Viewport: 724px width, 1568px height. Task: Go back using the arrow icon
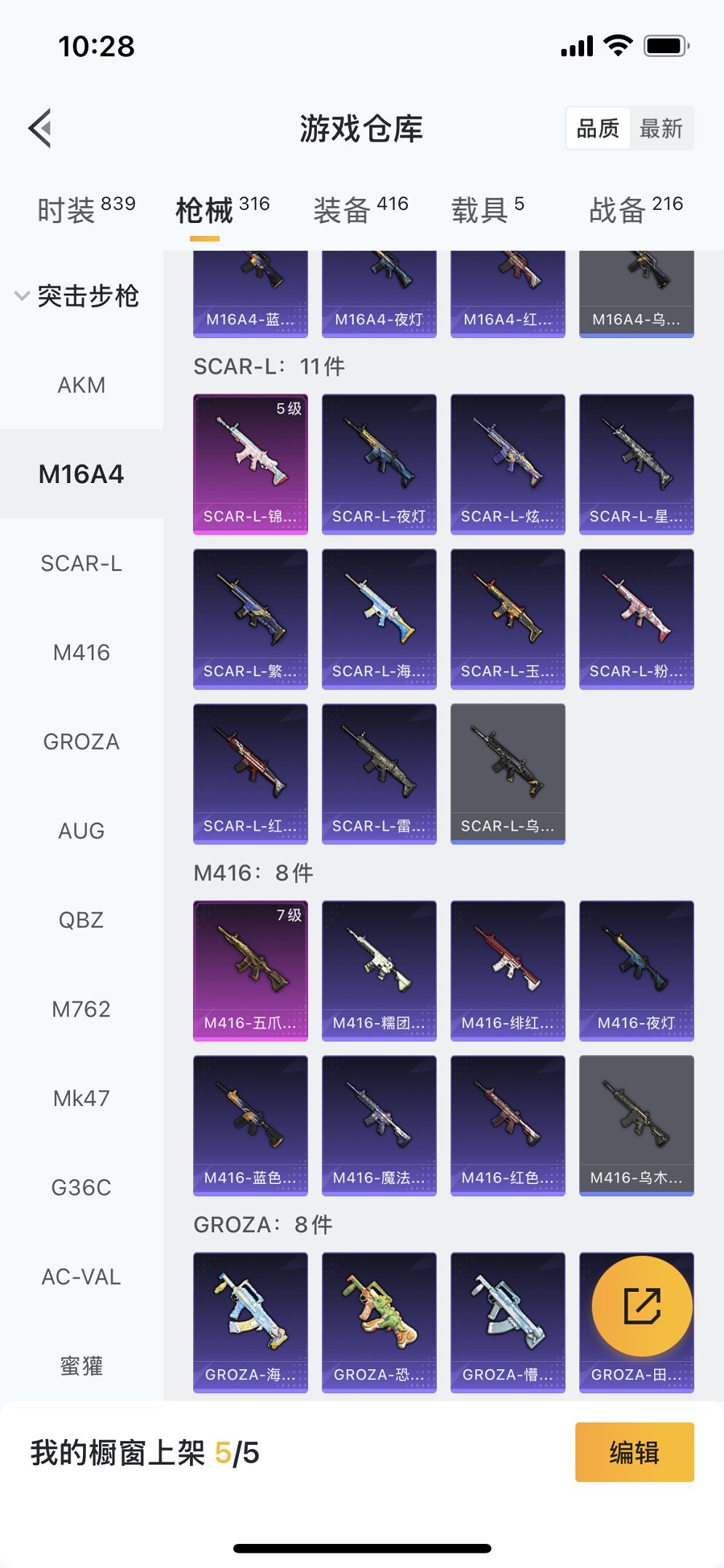tap(41, 128)
